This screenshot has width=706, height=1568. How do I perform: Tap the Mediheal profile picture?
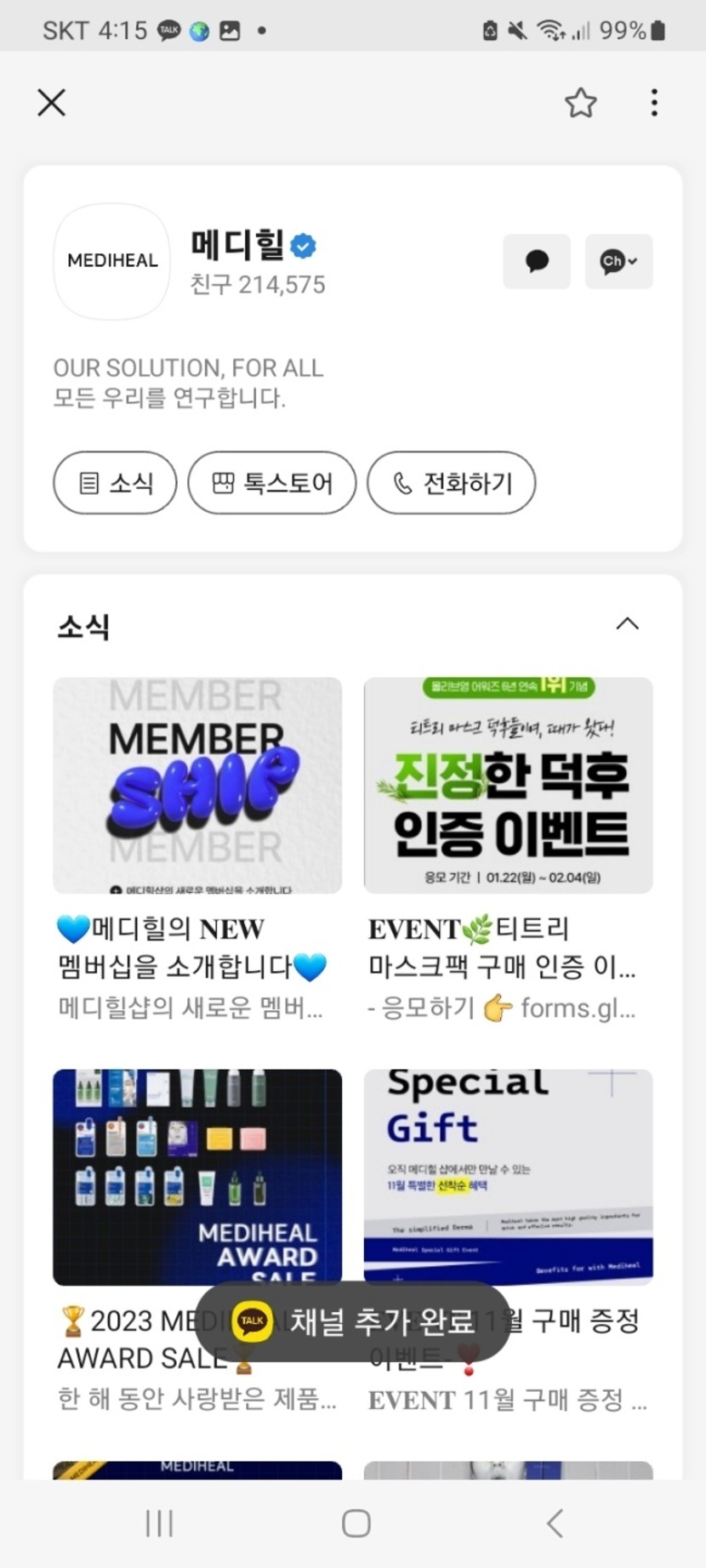point(112,261)
